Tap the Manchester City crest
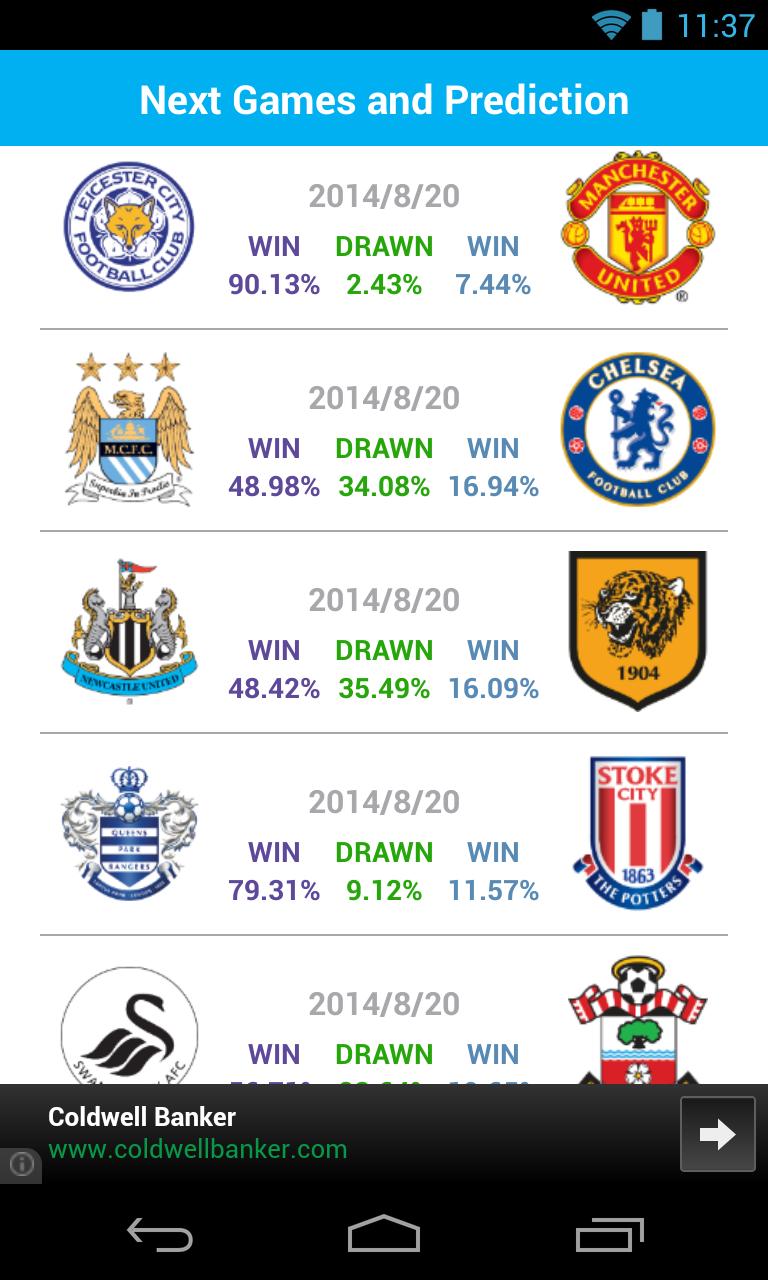This screenshot has width=768, height=1280. (129, 429)
